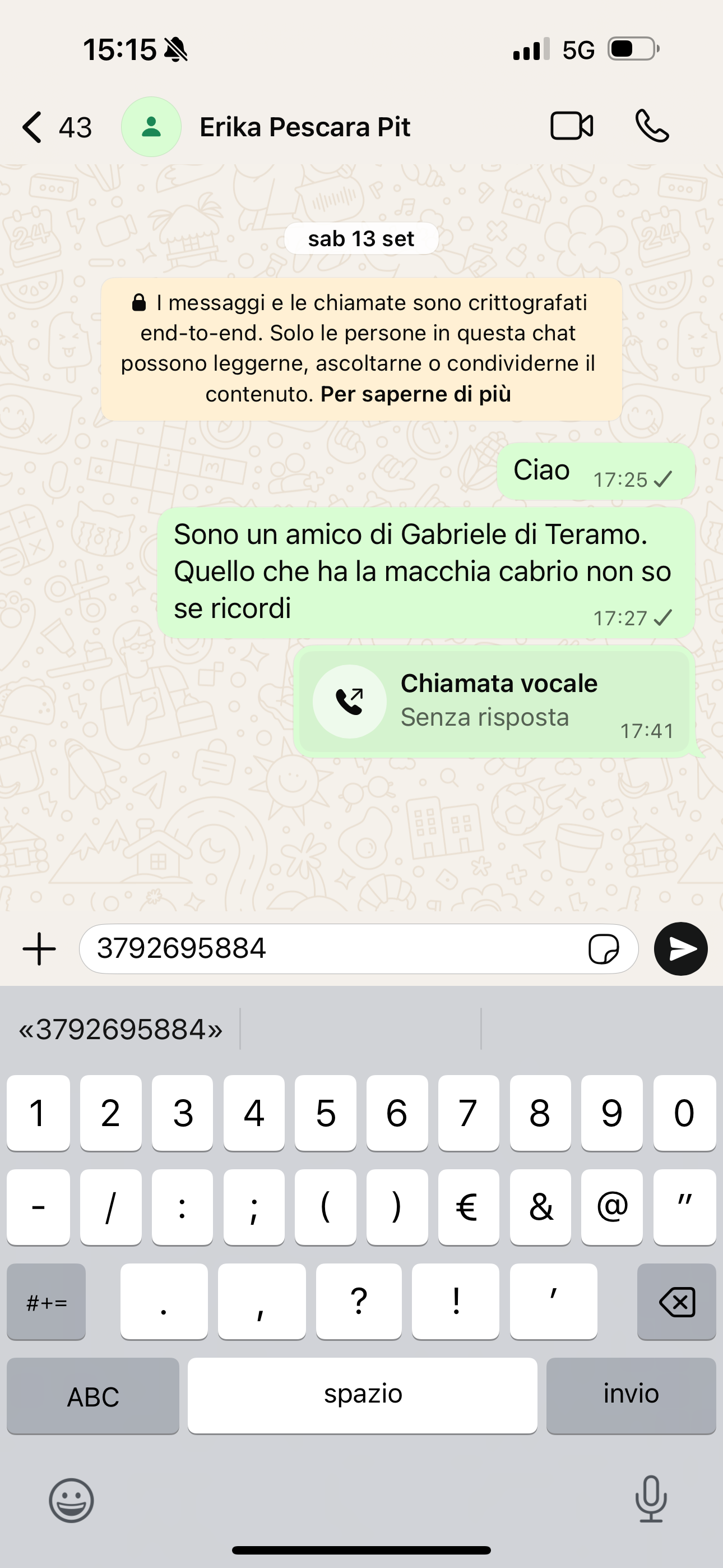Delete last character with backspace key
Viewport: 723px width, 1568px height.
coord(676,1302)
